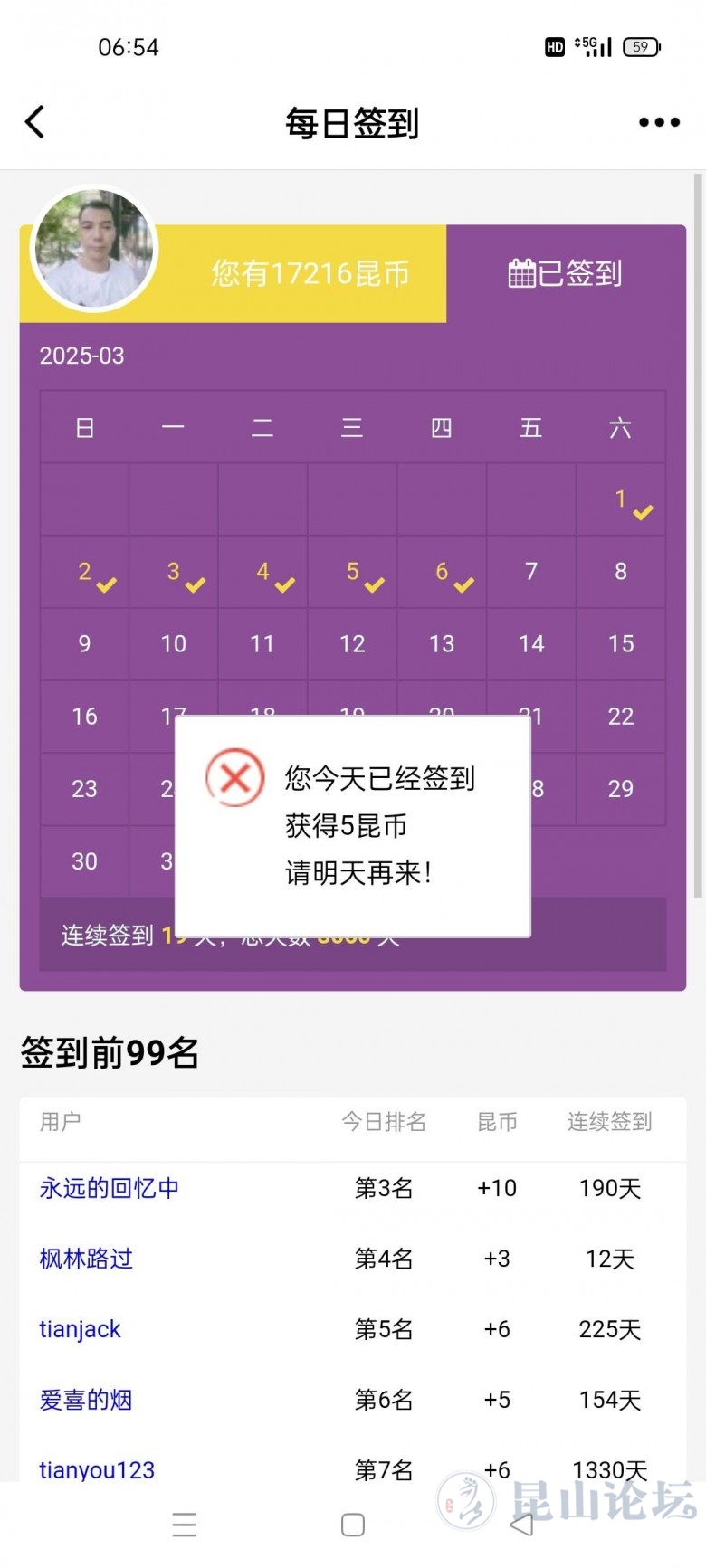Go back from the 每日签到 page
This screenshot has width=706, height=1568.
34,122
